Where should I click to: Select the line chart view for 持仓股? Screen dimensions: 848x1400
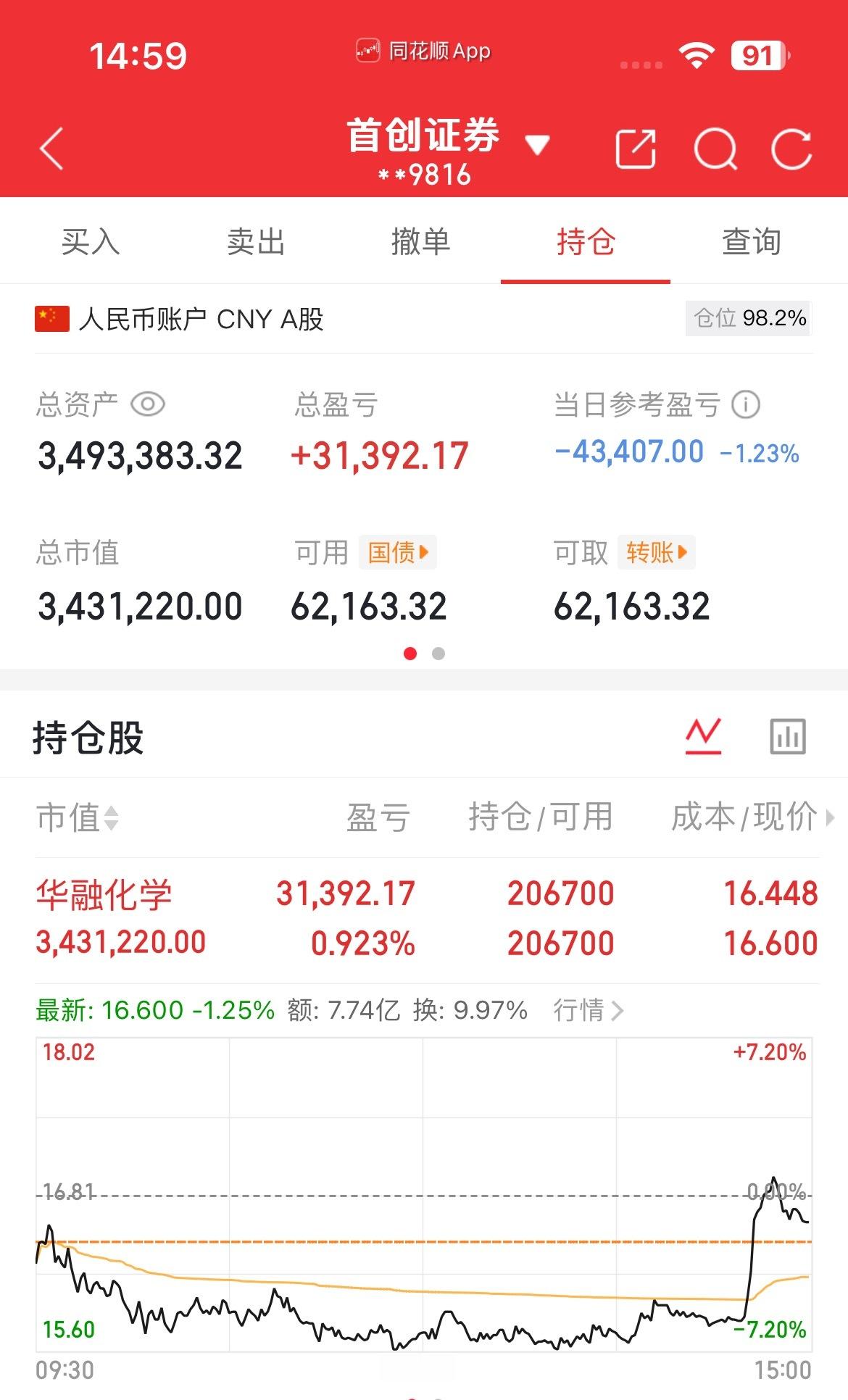click(704, 735)
